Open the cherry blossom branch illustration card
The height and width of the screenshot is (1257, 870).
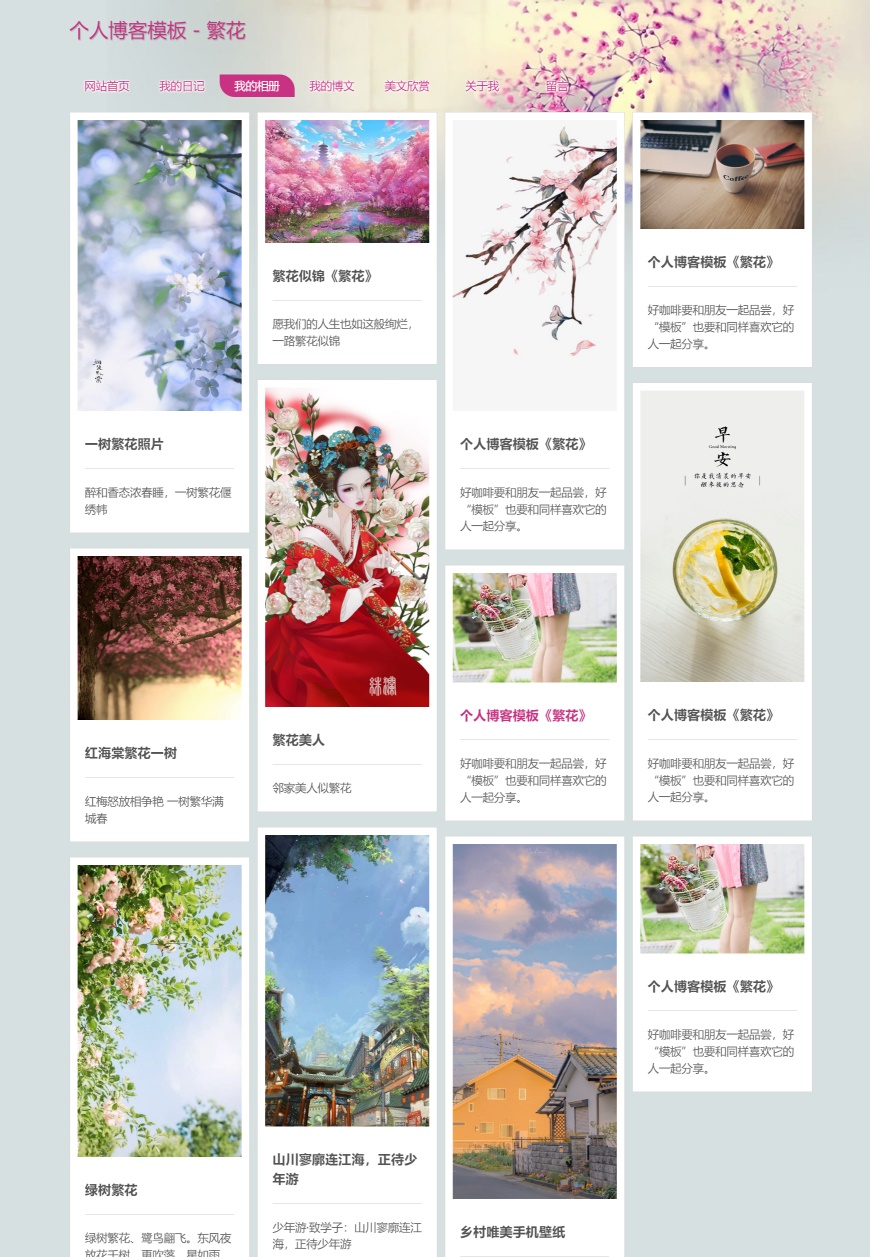[x=534, y=265]
